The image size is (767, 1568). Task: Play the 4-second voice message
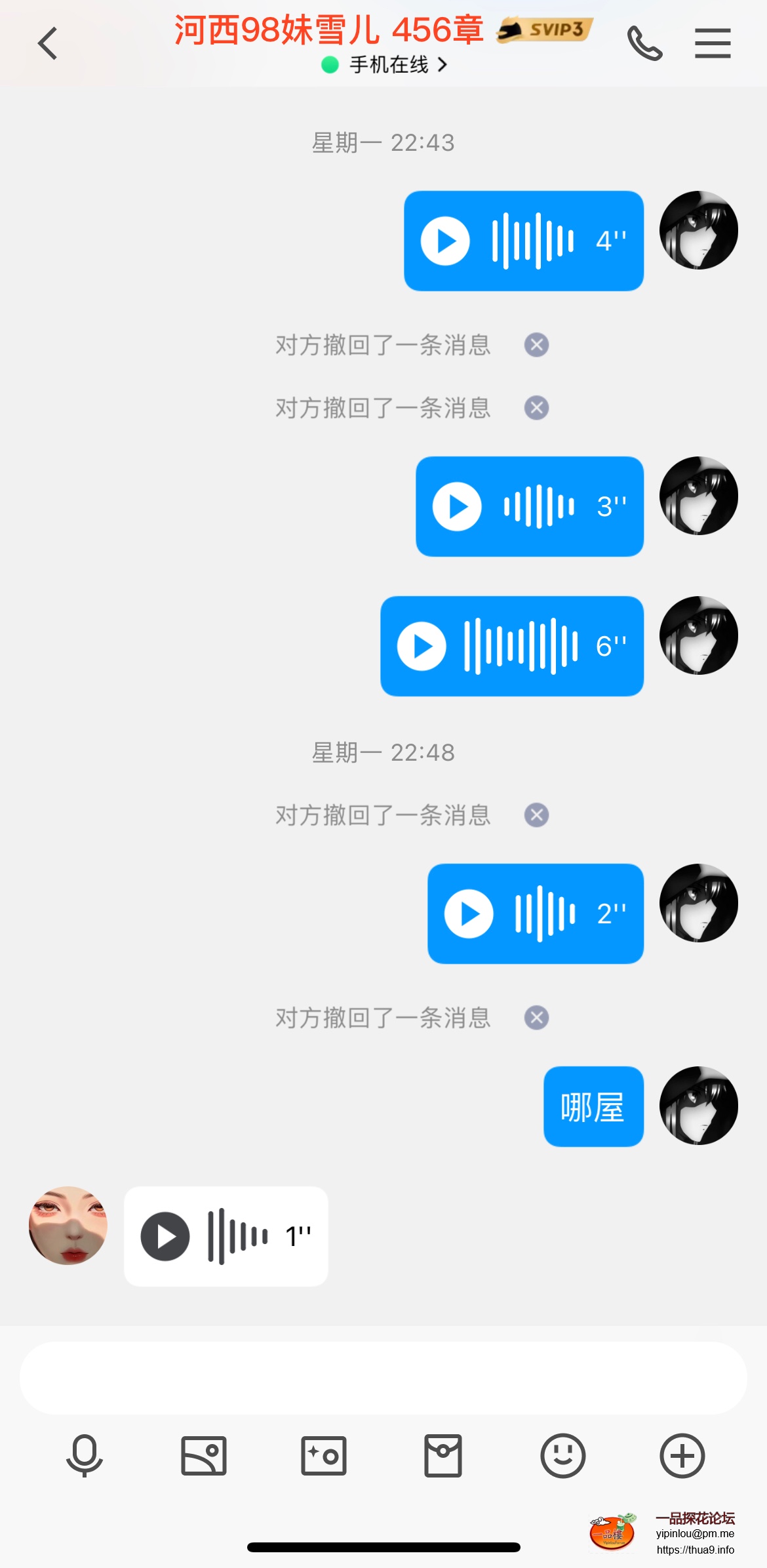(x=445, y=241)
